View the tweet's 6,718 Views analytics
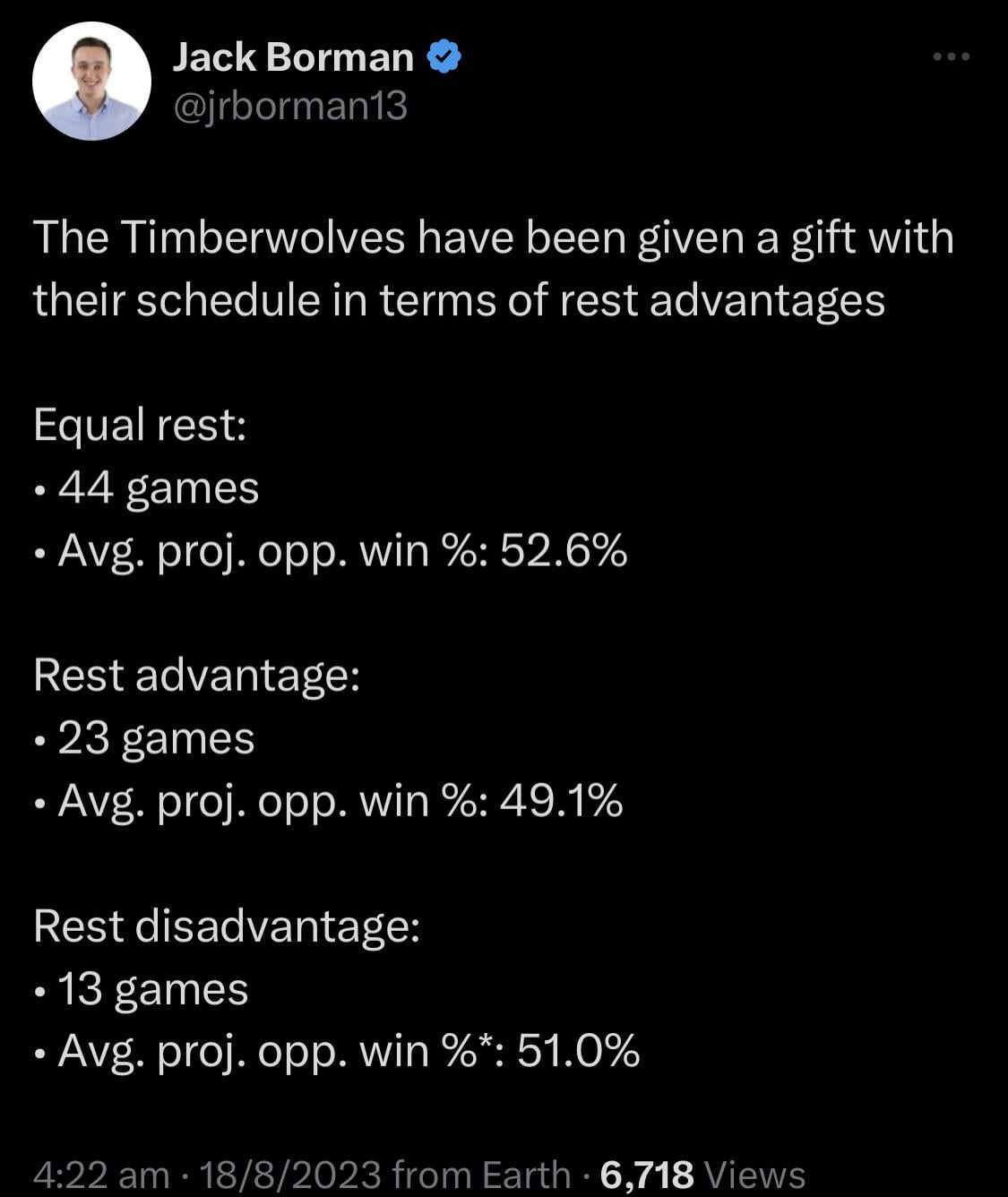Screen dimensions: 1008x1197 tap(702, 1174)
